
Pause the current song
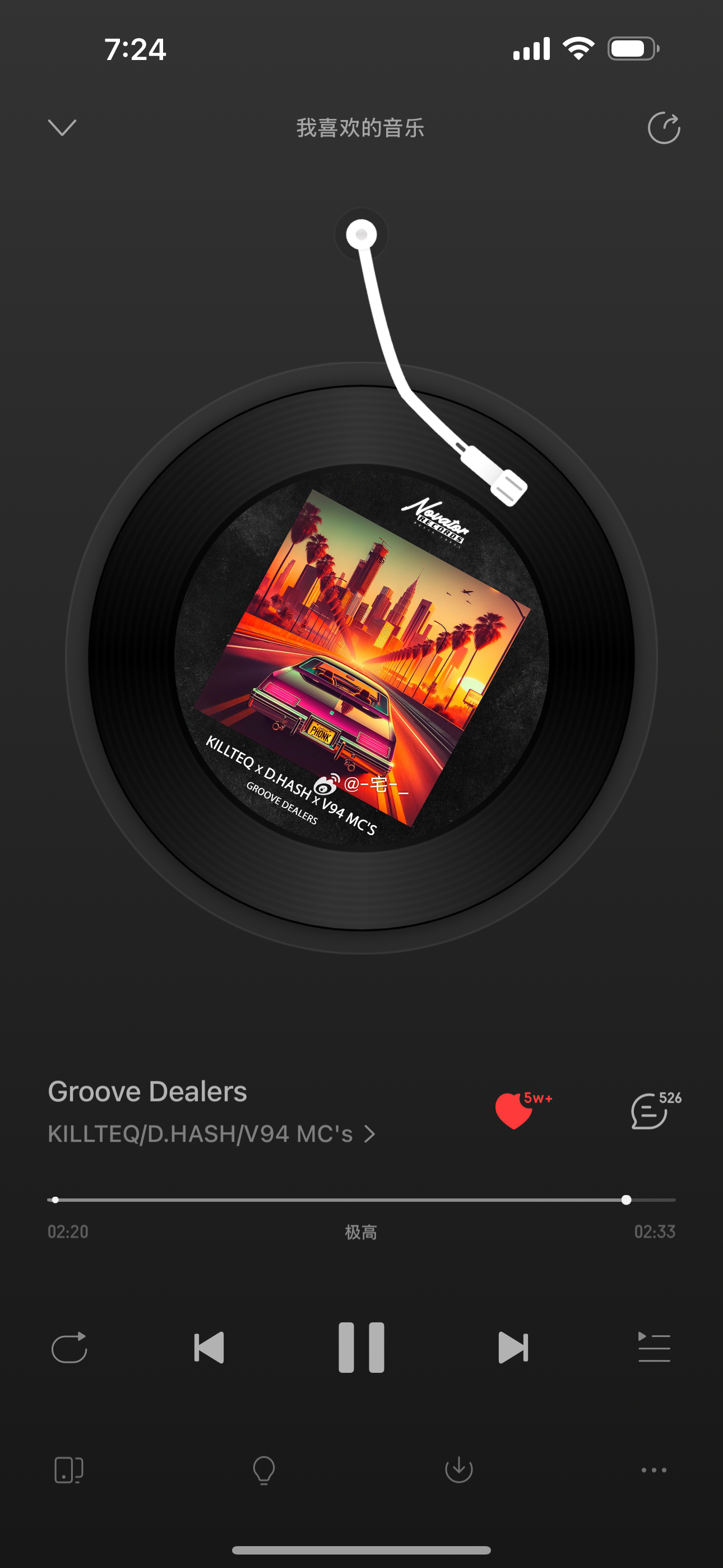click(361, 1347)
